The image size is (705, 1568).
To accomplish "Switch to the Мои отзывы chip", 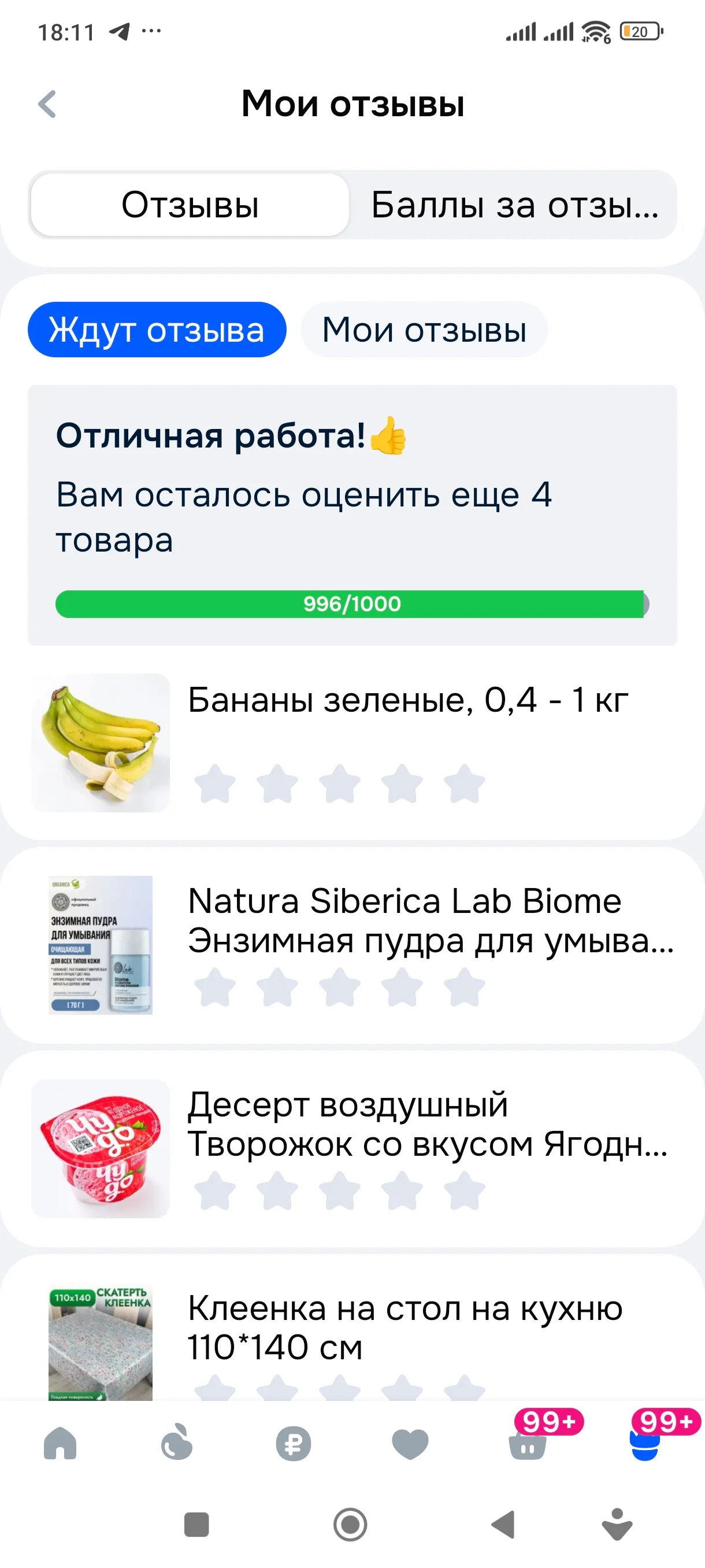I will click(424, 330).
